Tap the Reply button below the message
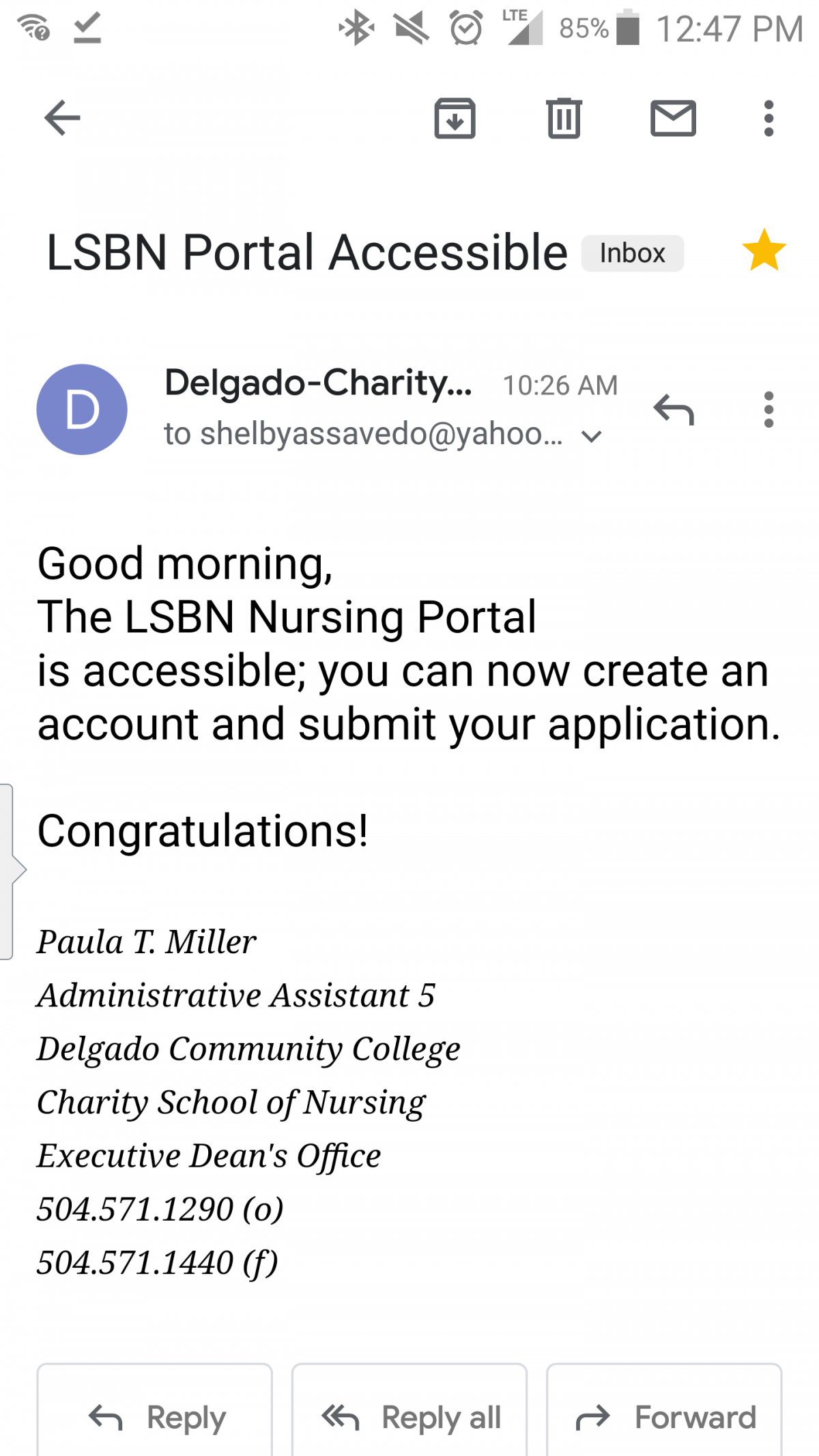 click(x=155, y=1410)
